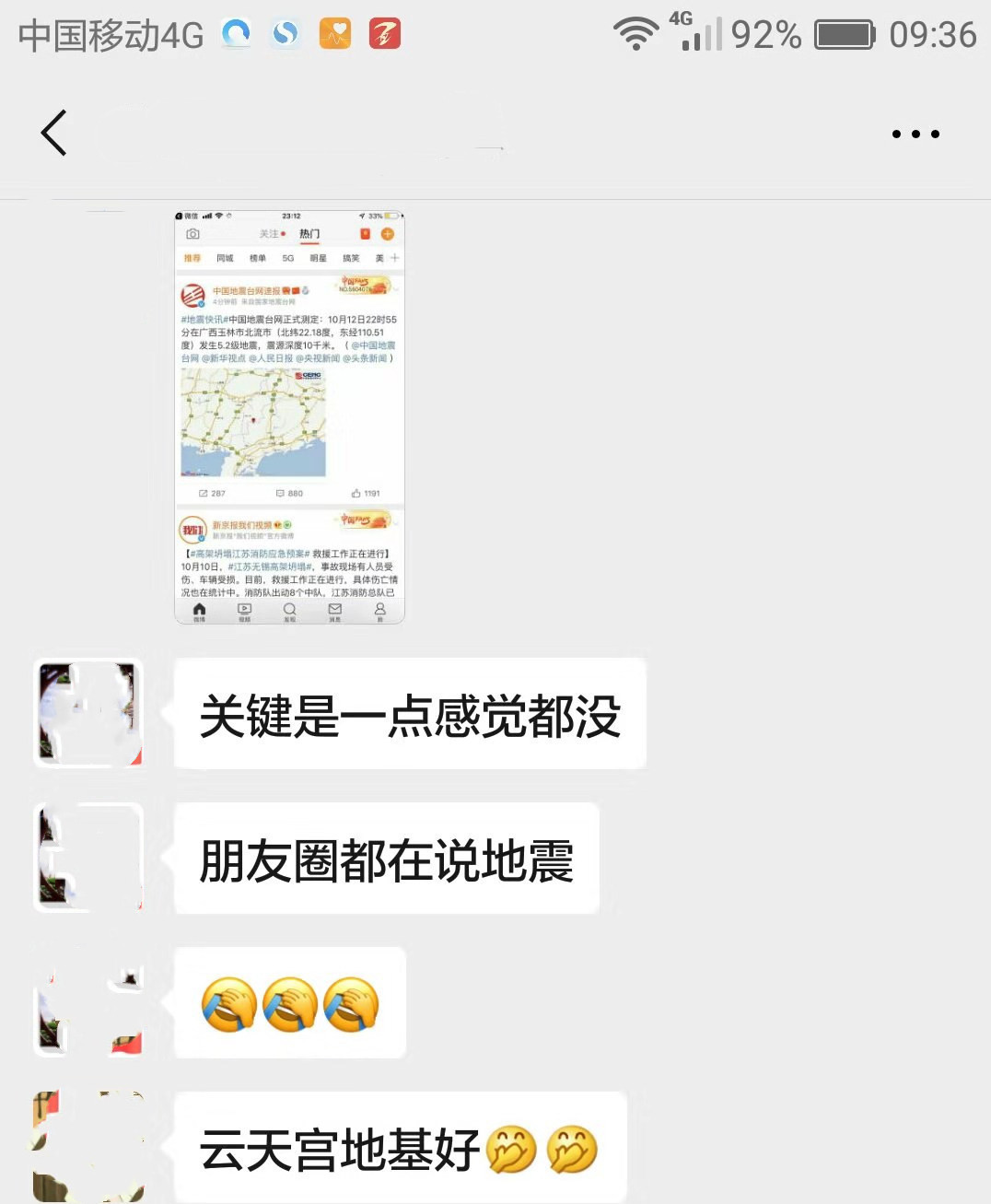
Task: Tap avatar beside 云天宫地基好 message
Action: (x=88, y=1147)
